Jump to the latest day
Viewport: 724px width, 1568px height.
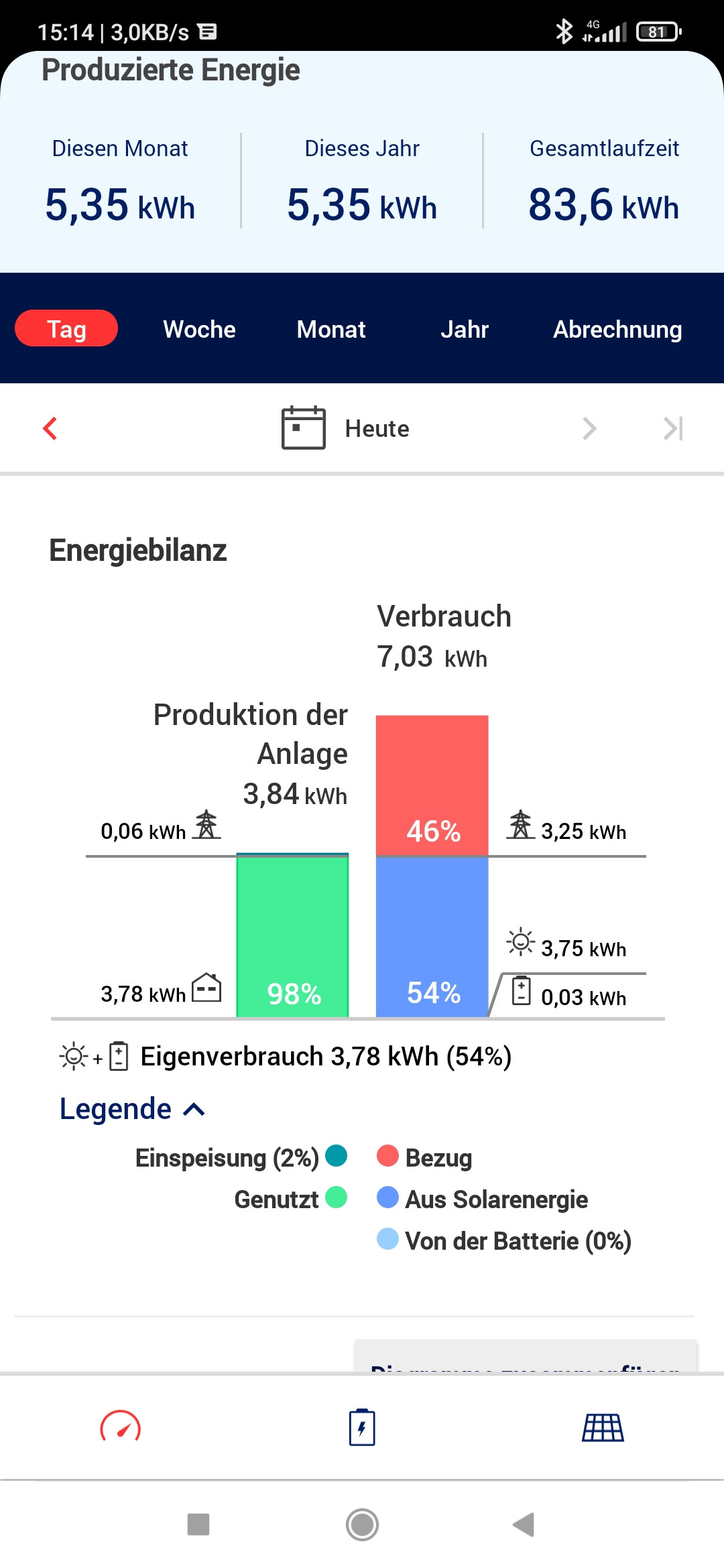click(673, 428)
